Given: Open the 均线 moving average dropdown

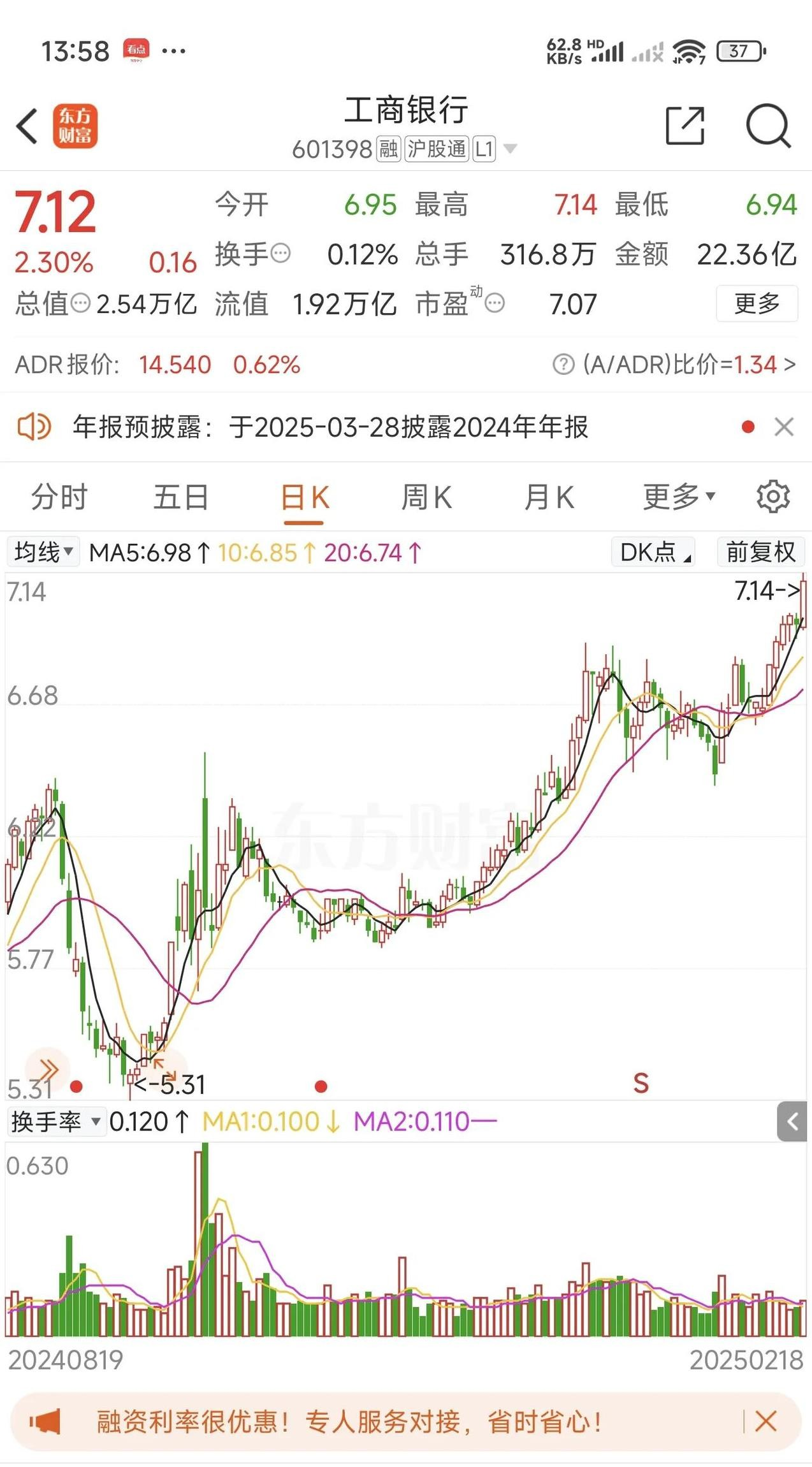Looking at the screenshot, I should [x=42, y=551].
